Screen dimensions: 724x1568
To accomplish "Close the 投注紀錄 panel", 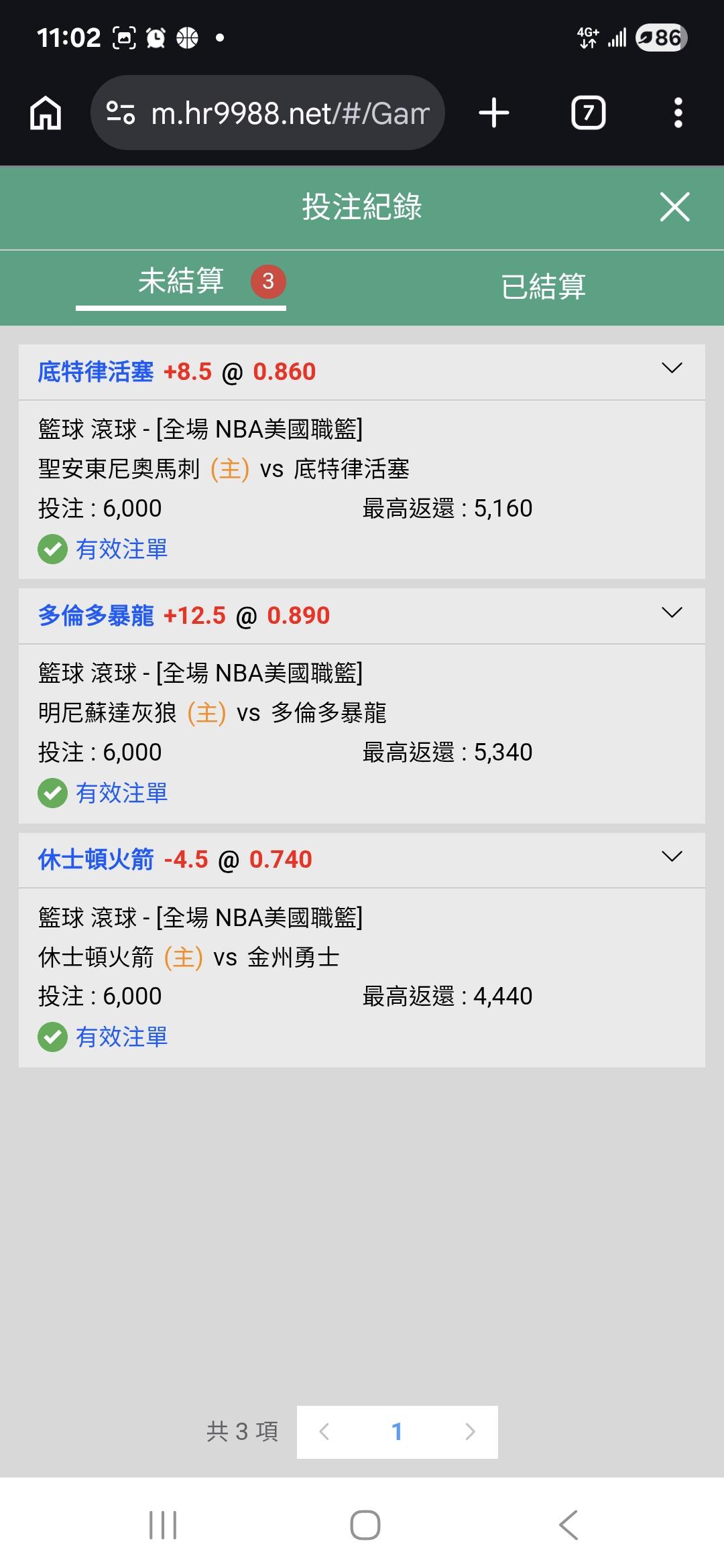I will [674, 206].
